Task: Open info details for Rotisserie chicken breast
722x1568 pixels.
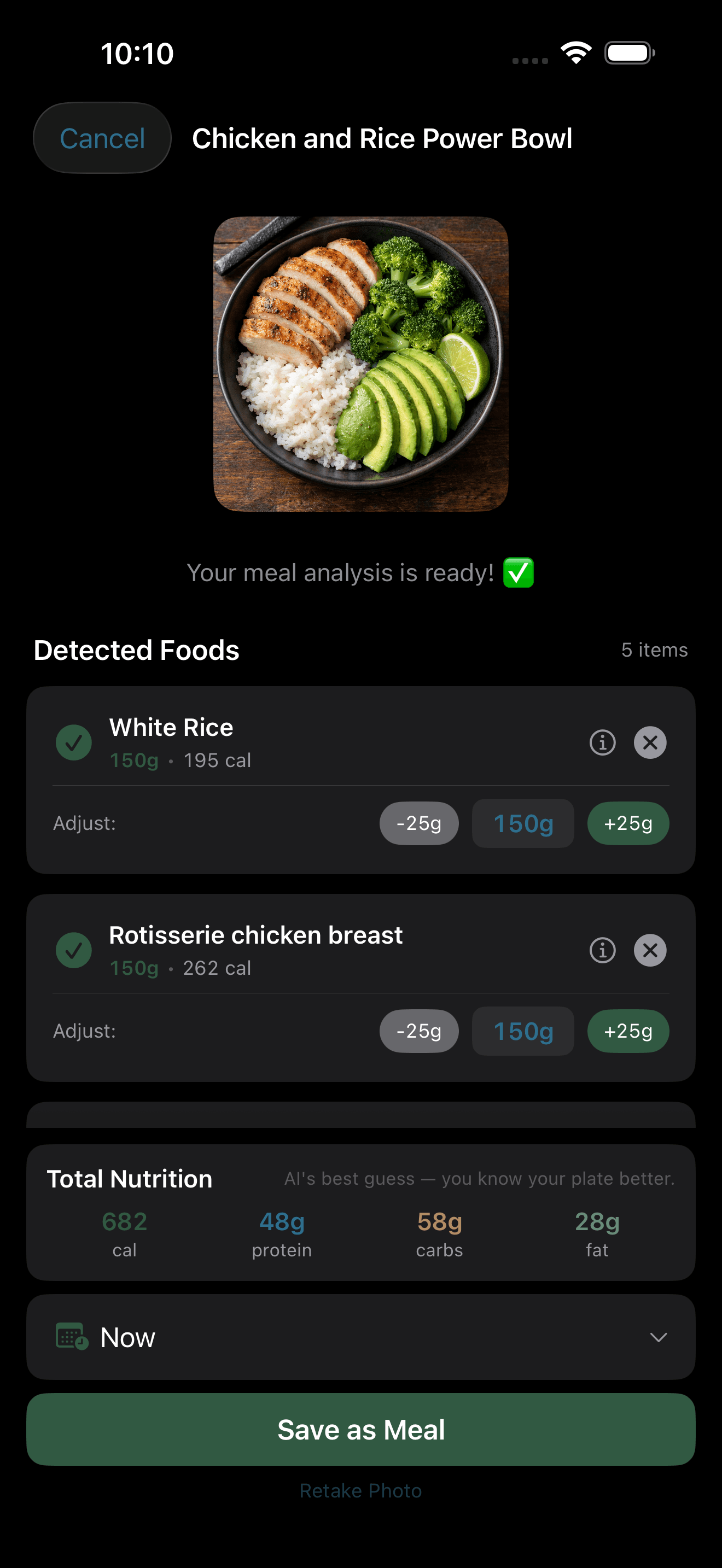Action: tap(602, 950)
